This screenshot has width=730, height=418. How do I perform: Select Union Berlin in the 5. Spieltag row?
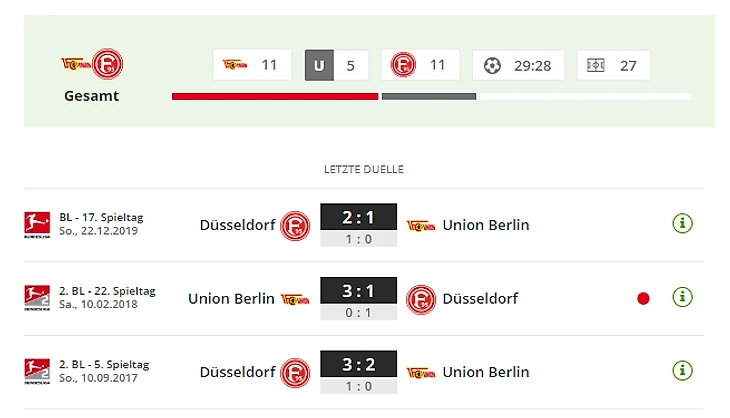click(486, 372)
